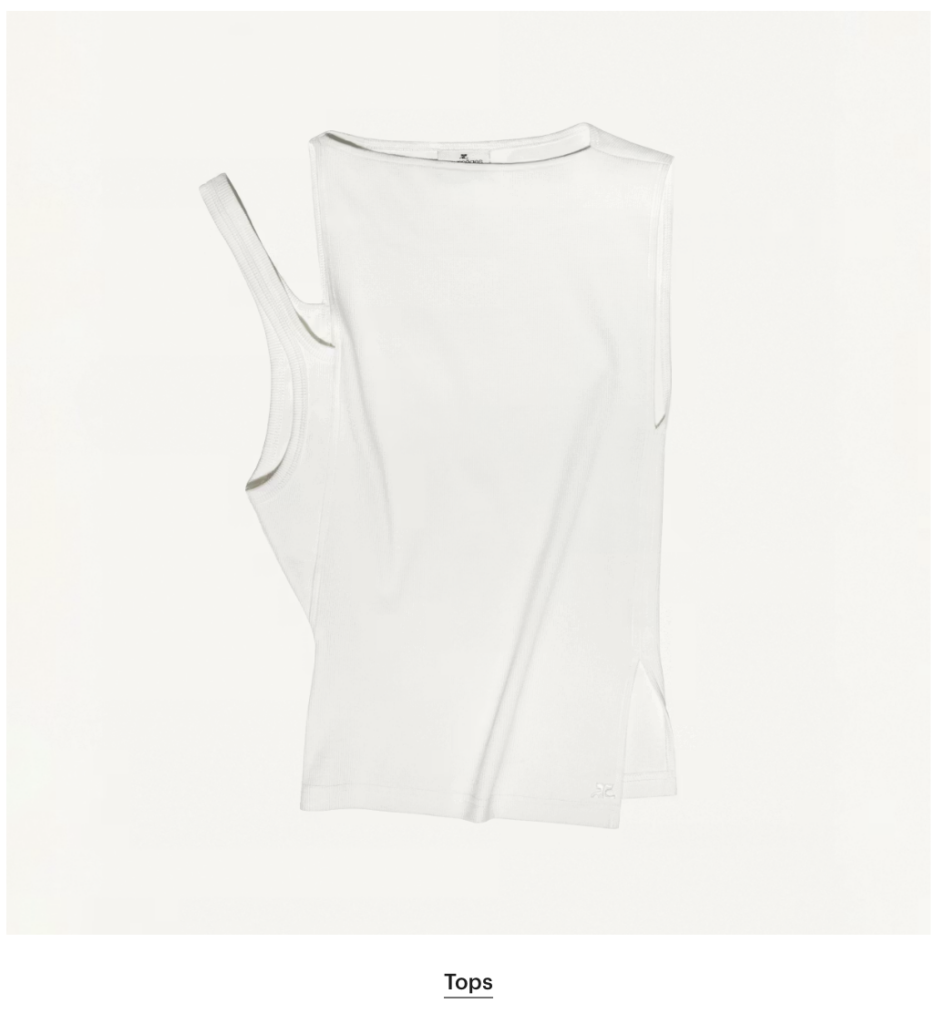Viewport: 937px width, 1024px height.
Task: Follow the underlined Tops link
Action: tap(468, 982)
